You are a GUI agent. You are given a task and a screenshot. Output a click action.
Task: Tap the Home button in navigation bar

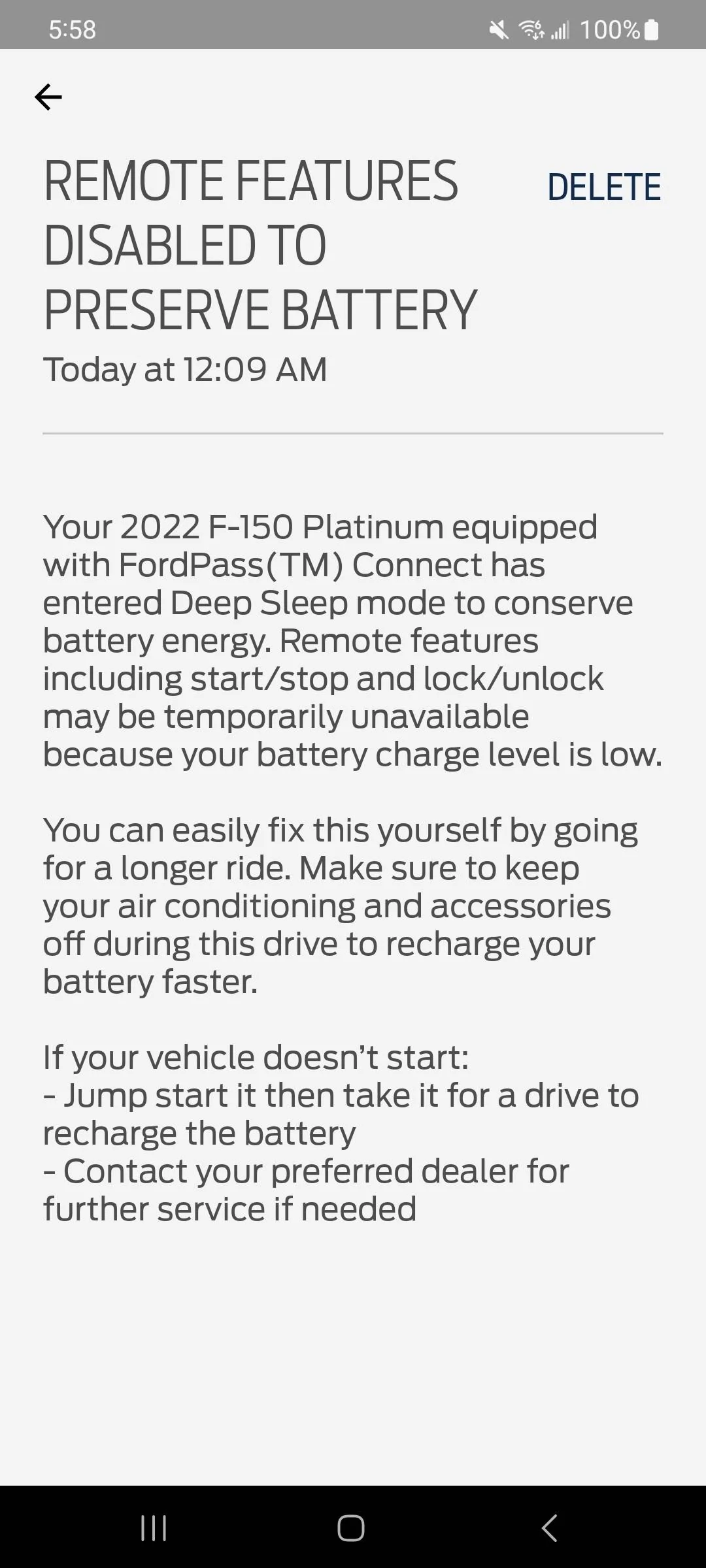pyautogui.click(x=352, y=1529)
